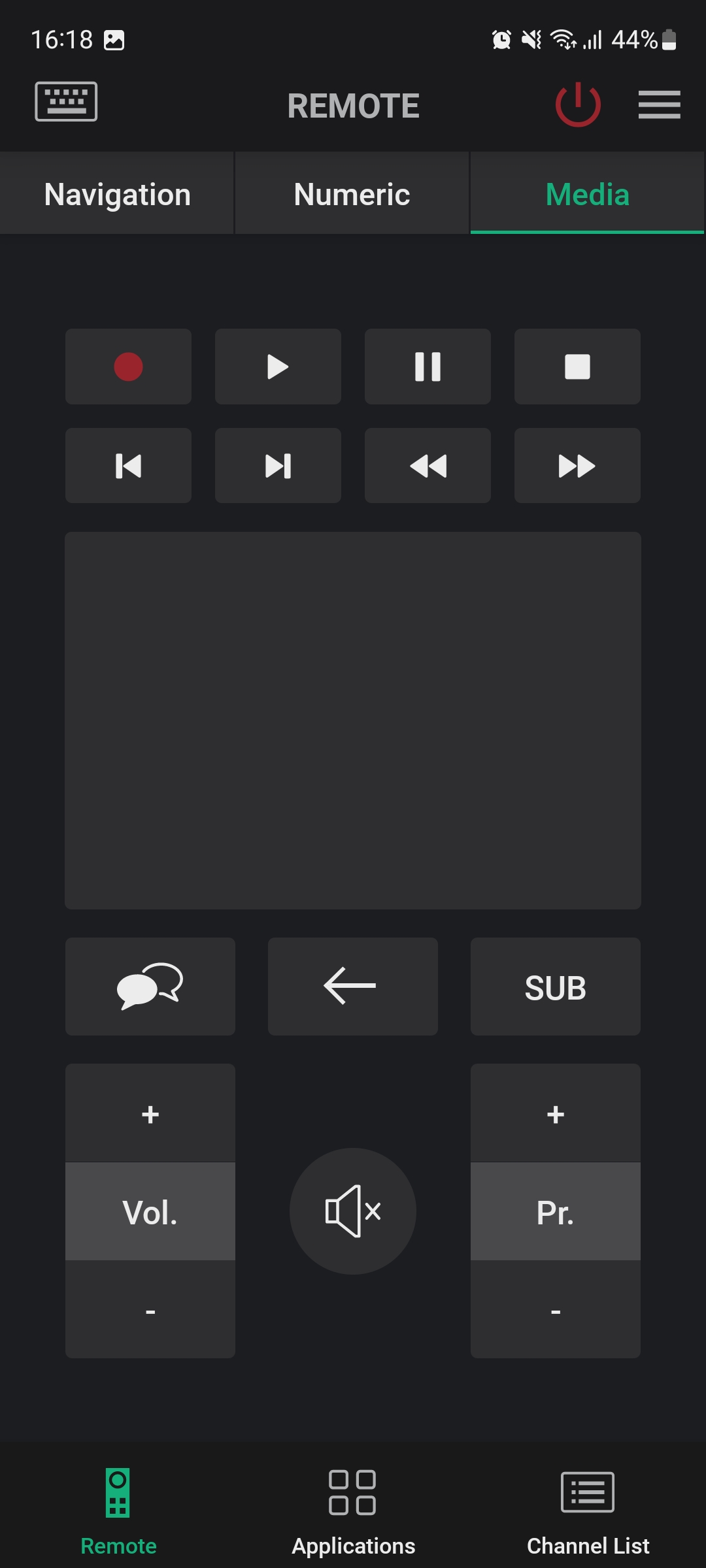The width and height of the screenshot is (706, 1568).
Task: Skip to the previous track
Action: [x=128, y=466]
